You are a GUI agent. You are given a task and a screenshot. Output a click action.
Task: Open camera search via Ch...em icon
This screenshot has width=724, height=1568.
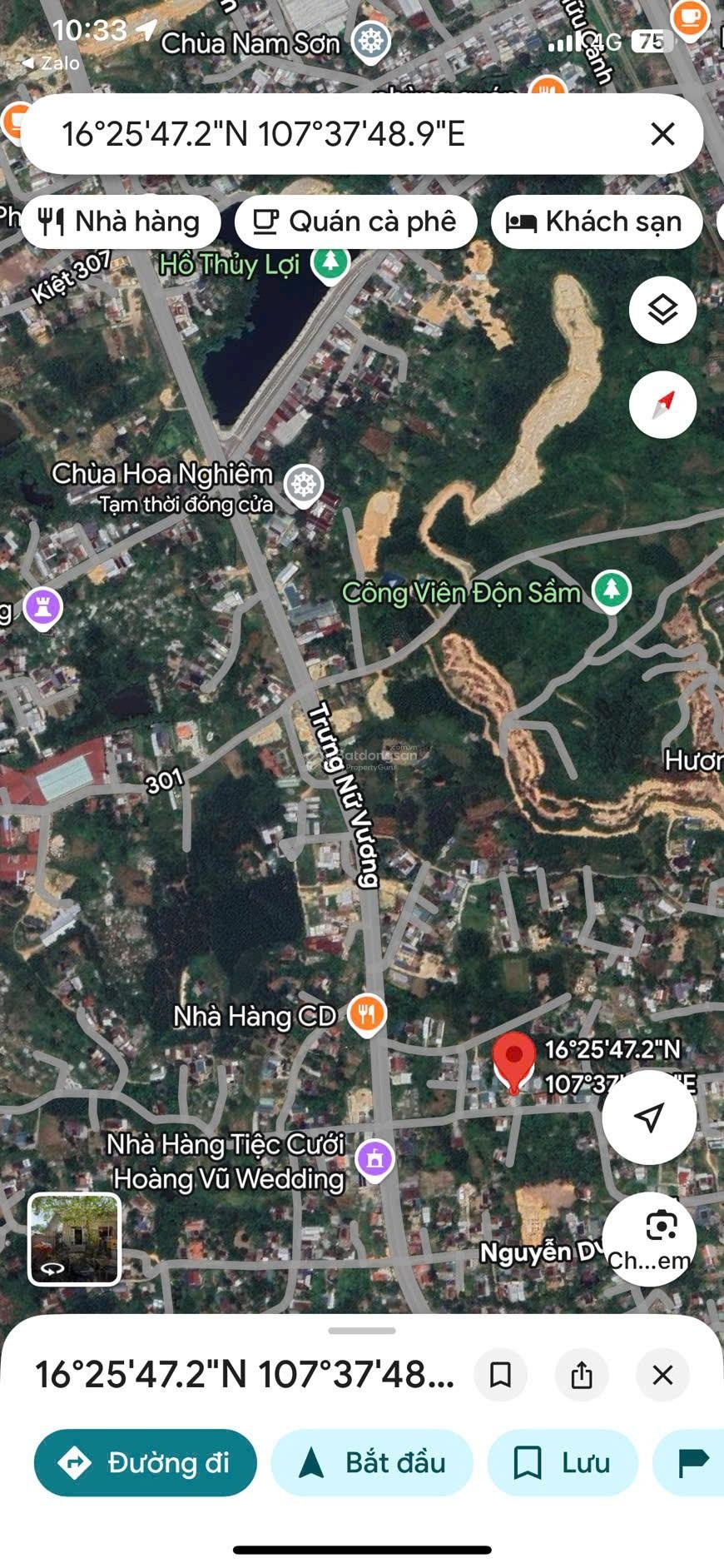pyautogui.click(x=650, y=1240)
